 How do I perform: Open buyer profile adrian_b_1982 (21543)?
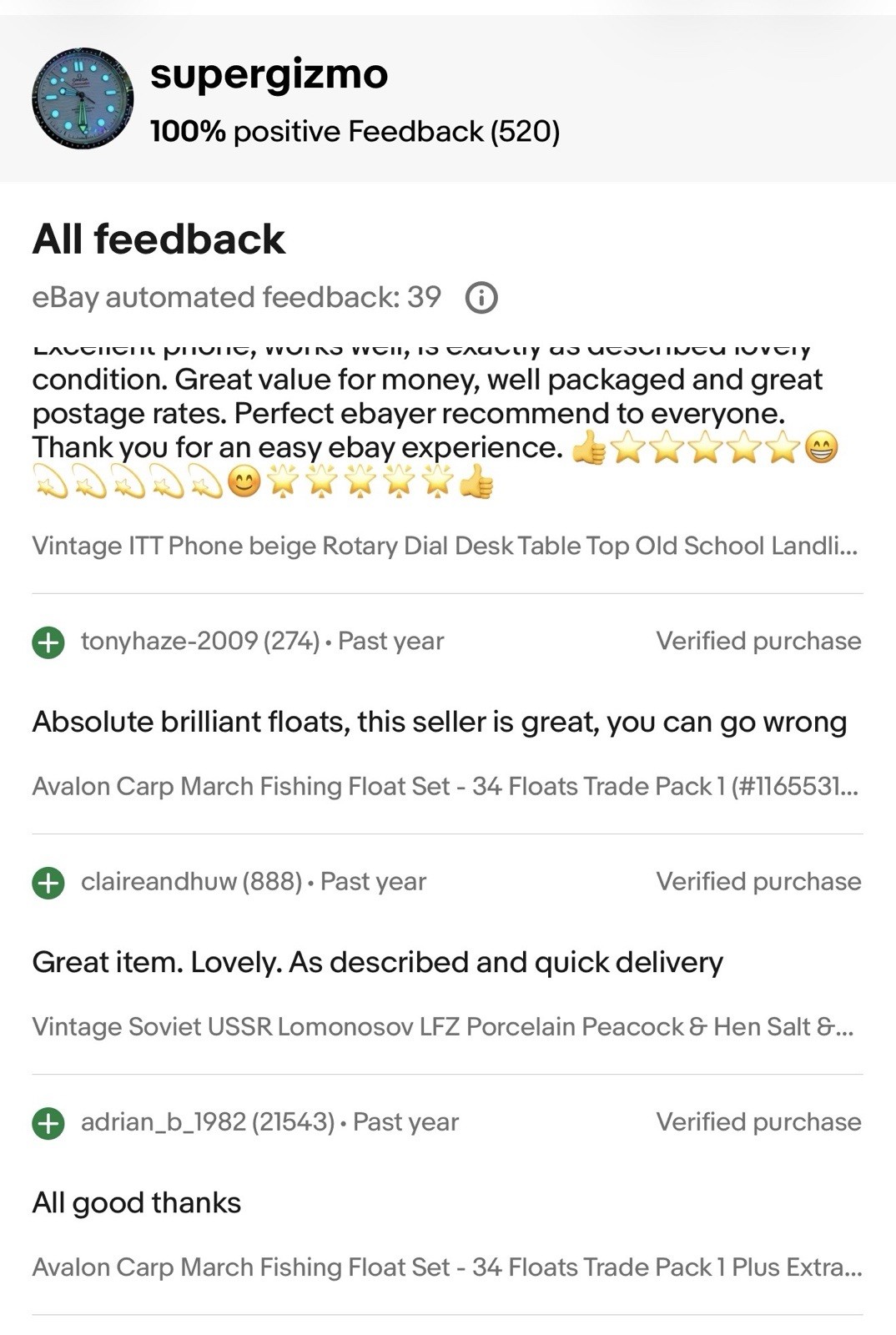click(x=209, y=1122)
